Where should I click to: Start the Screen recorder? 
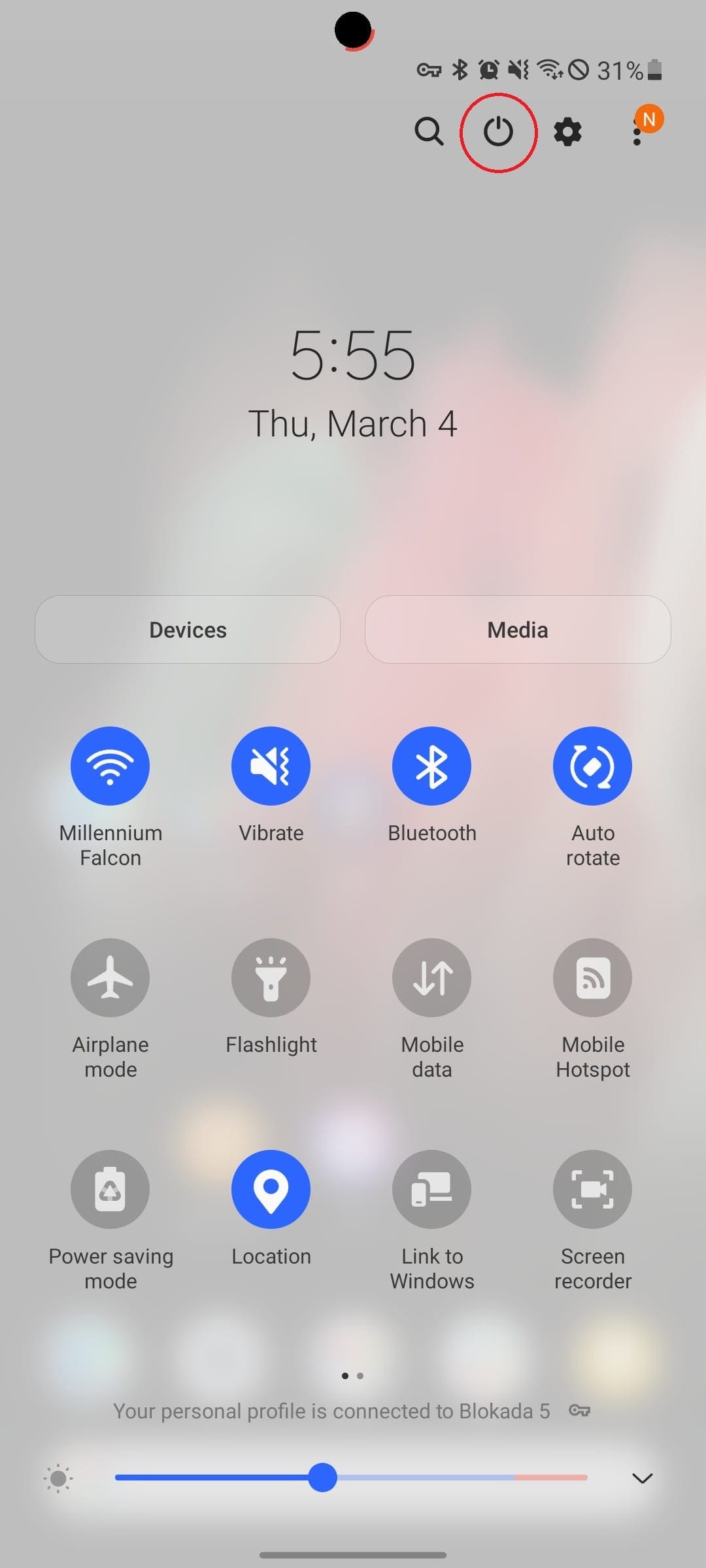click(x=592, y=1189)
